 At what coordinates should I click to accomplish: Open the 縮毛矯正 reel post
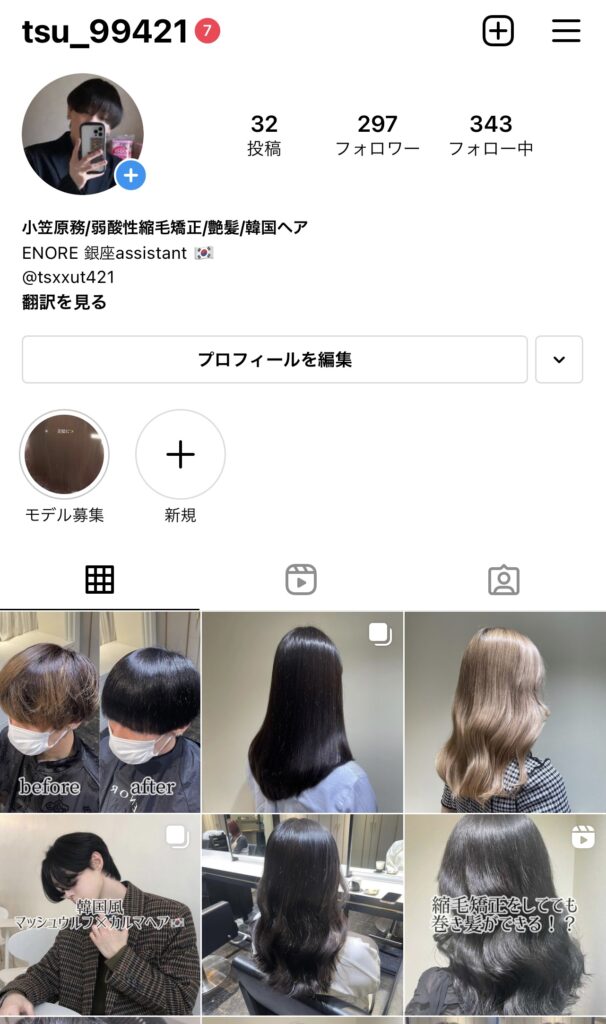505,914
